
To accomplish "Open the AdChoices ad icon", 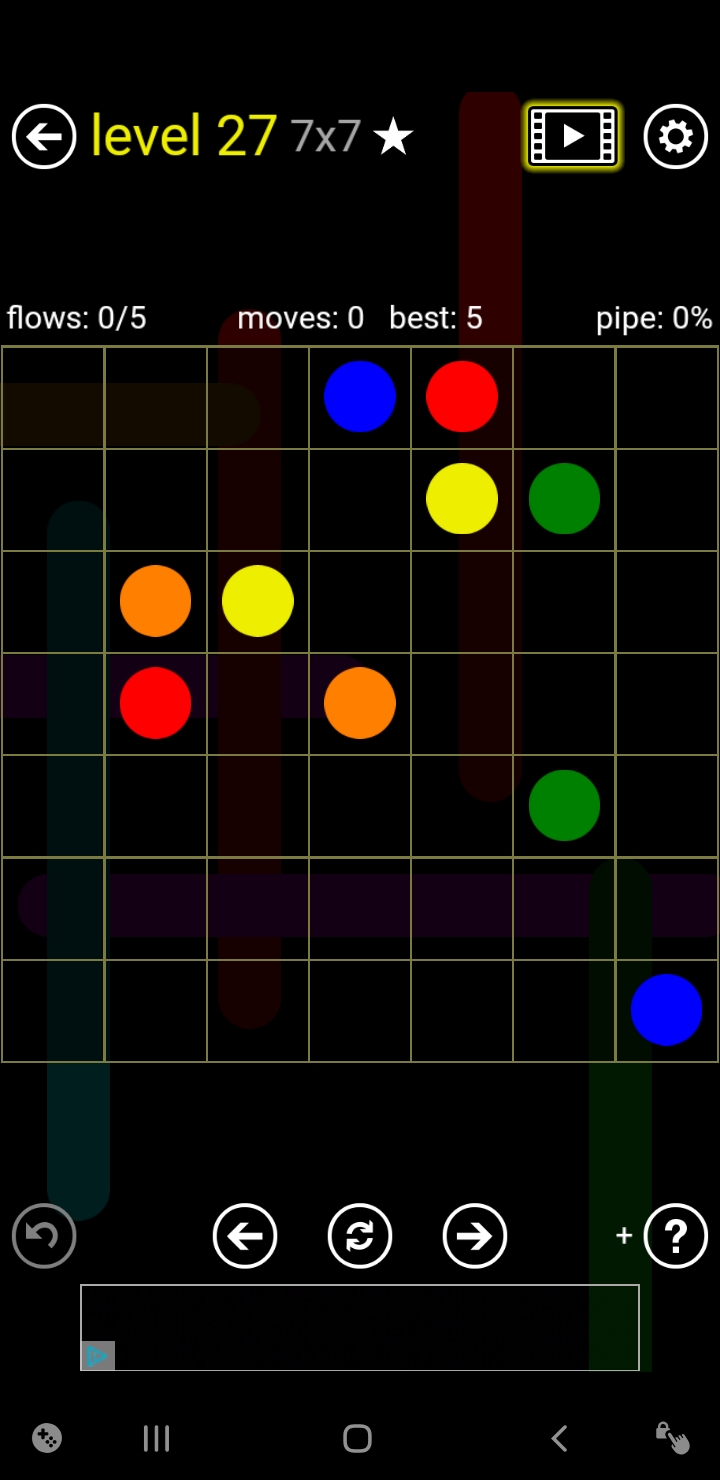I will [98, 1355].
